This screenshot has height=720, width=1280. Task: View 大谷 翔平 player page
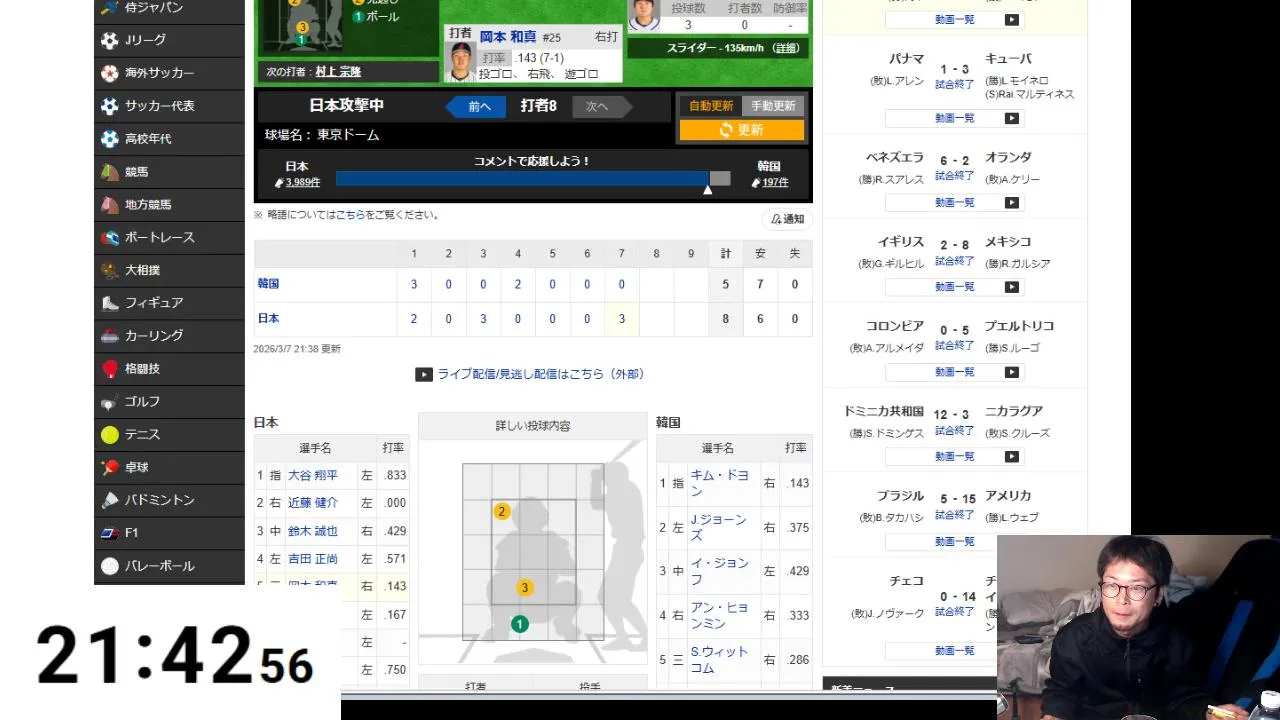point(313,475)
